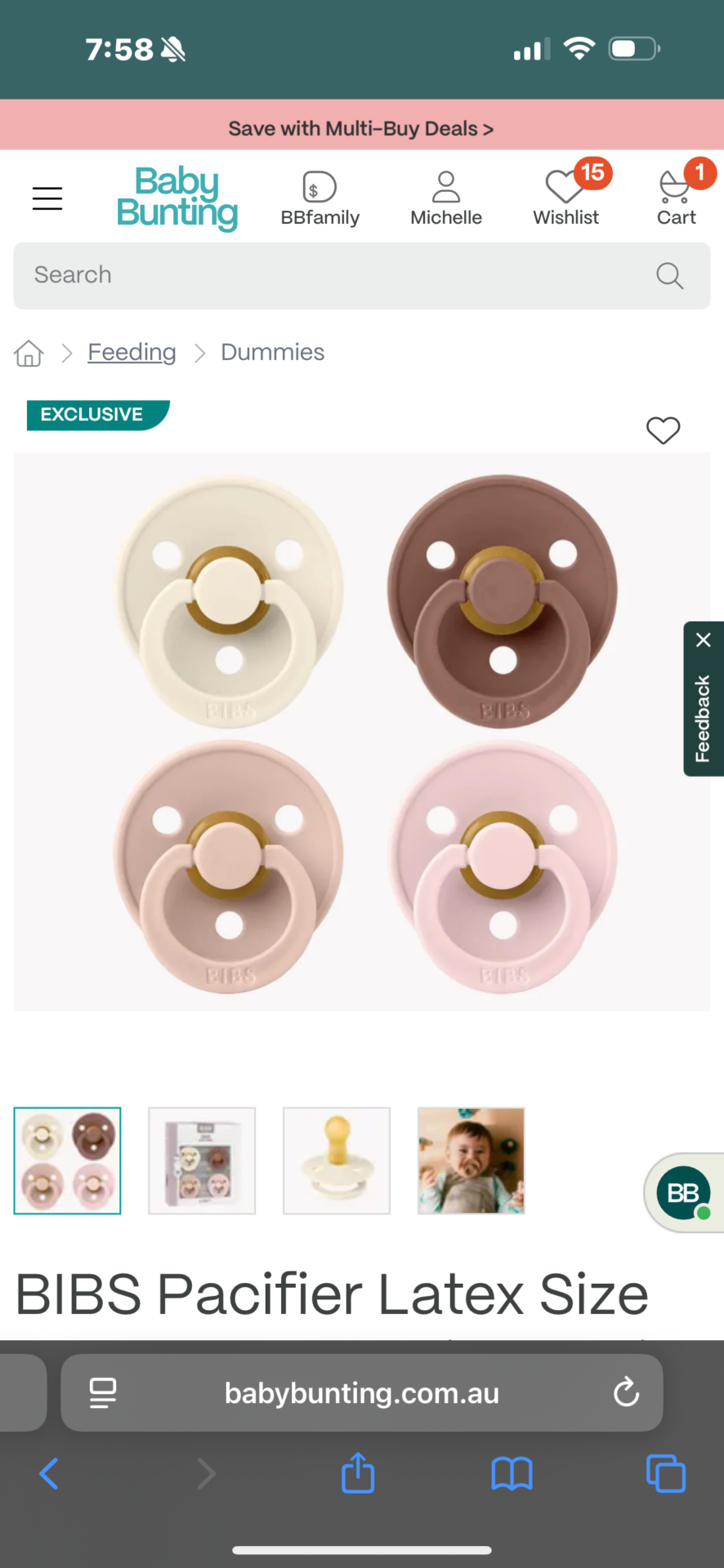Open the Multi-Buy Deals banner

click(x=361, y=128)
